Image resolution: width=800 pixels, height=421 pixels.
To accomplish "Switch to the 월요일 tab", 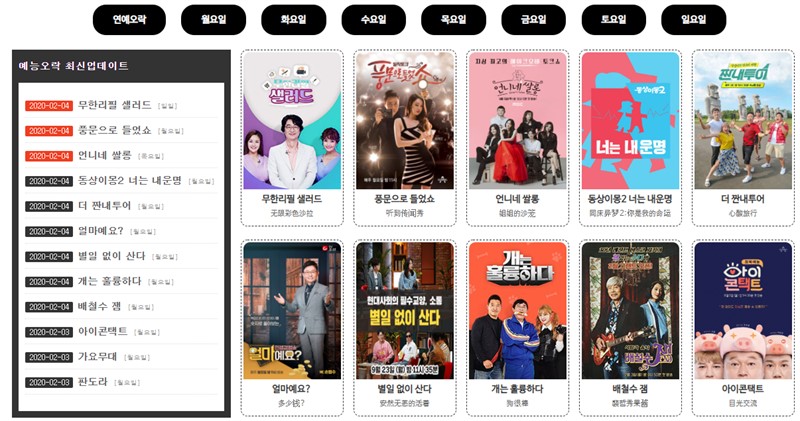I will 213,19.
